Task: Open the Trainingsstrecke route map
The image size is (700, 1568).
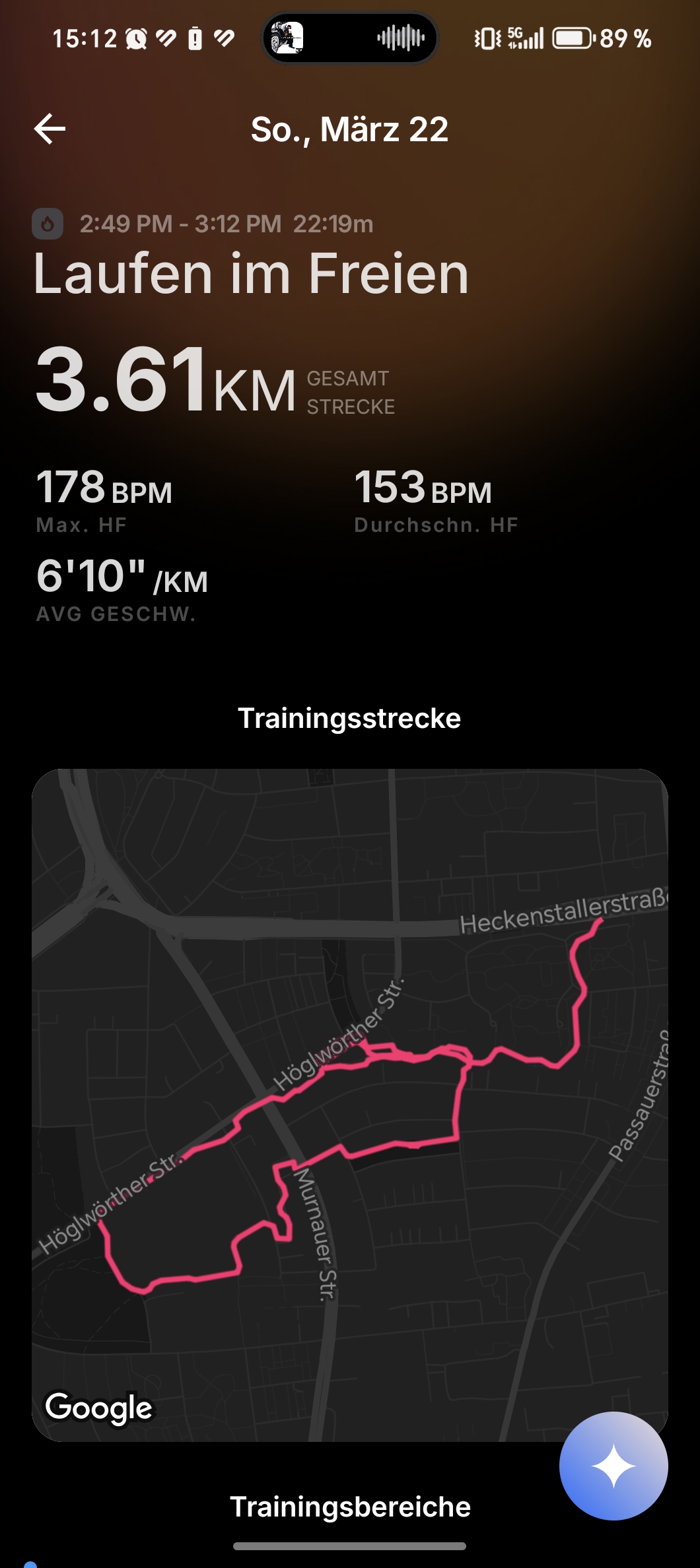Action: 349,1103
